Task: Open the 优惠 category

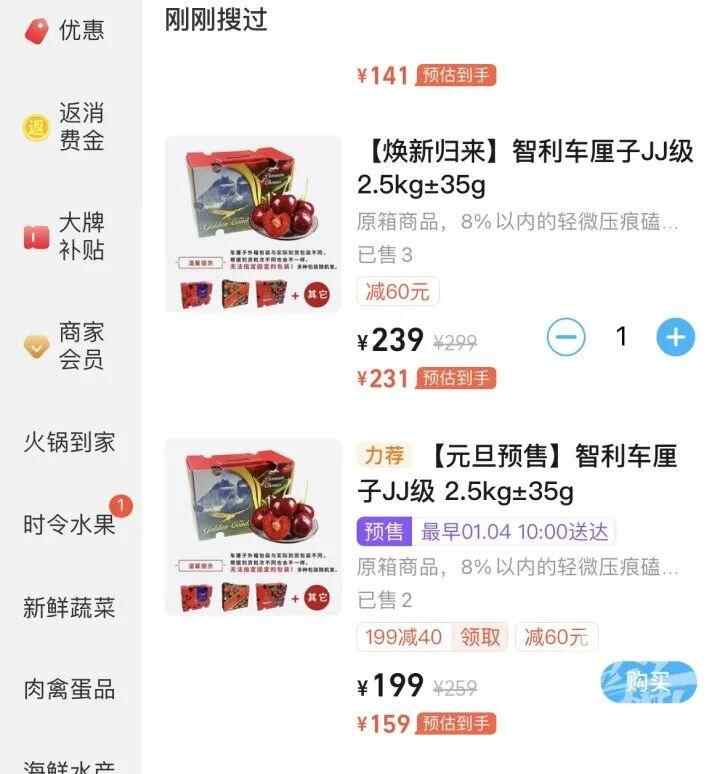Action: (x=66, y=30)
